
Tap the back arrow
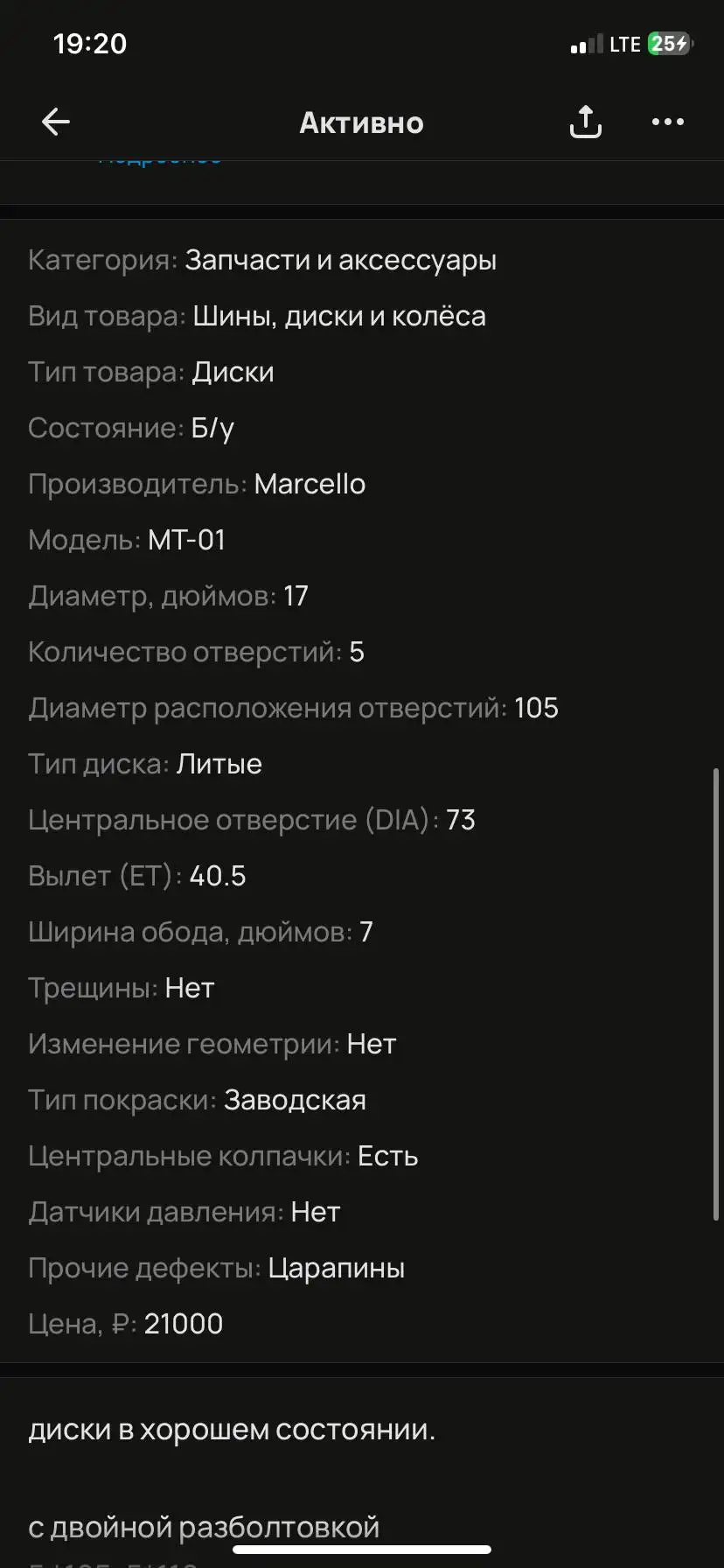click(55, 122)
